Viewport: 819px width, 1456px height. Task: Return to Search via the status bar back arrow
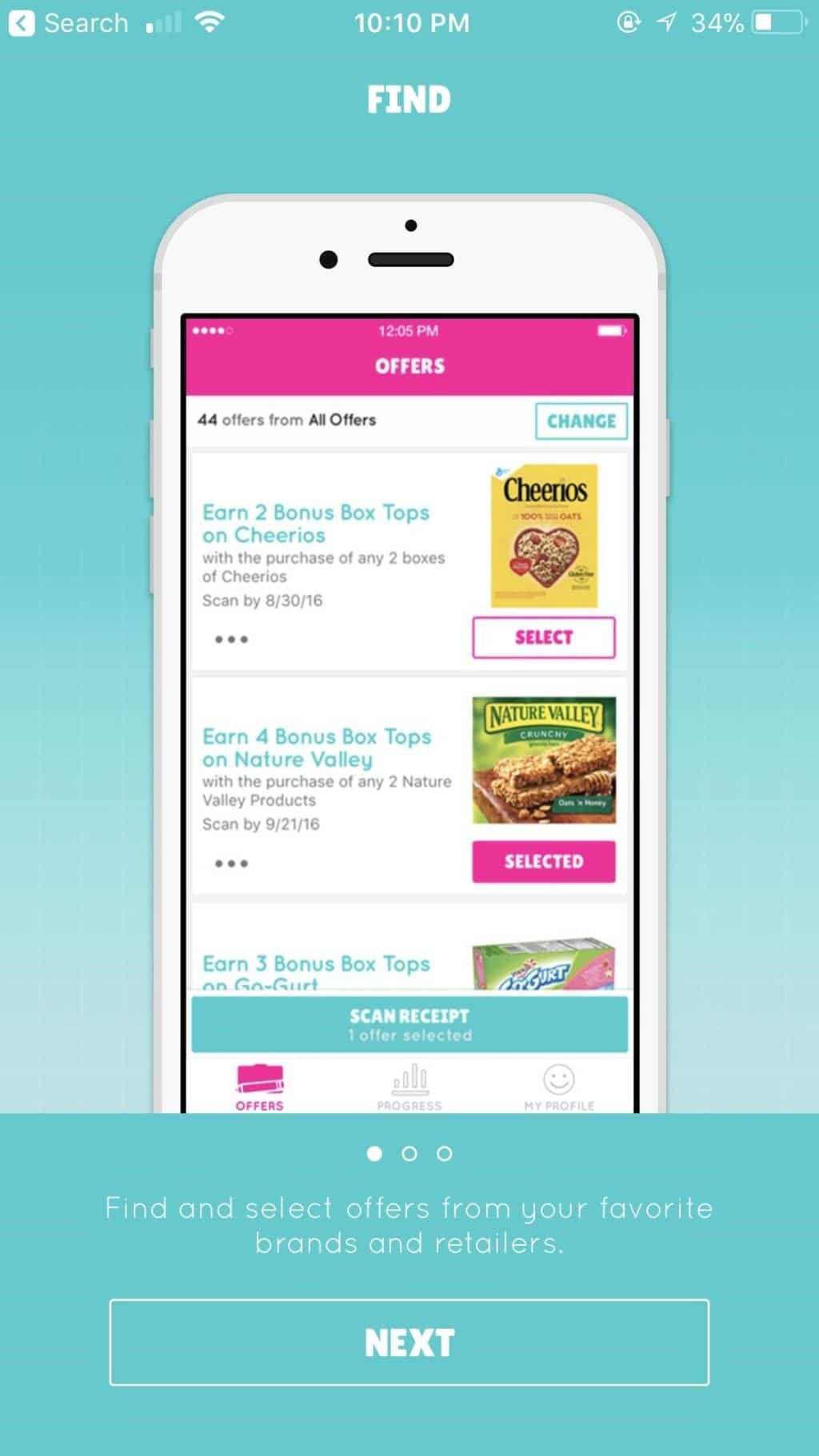[x=68, y=23]
